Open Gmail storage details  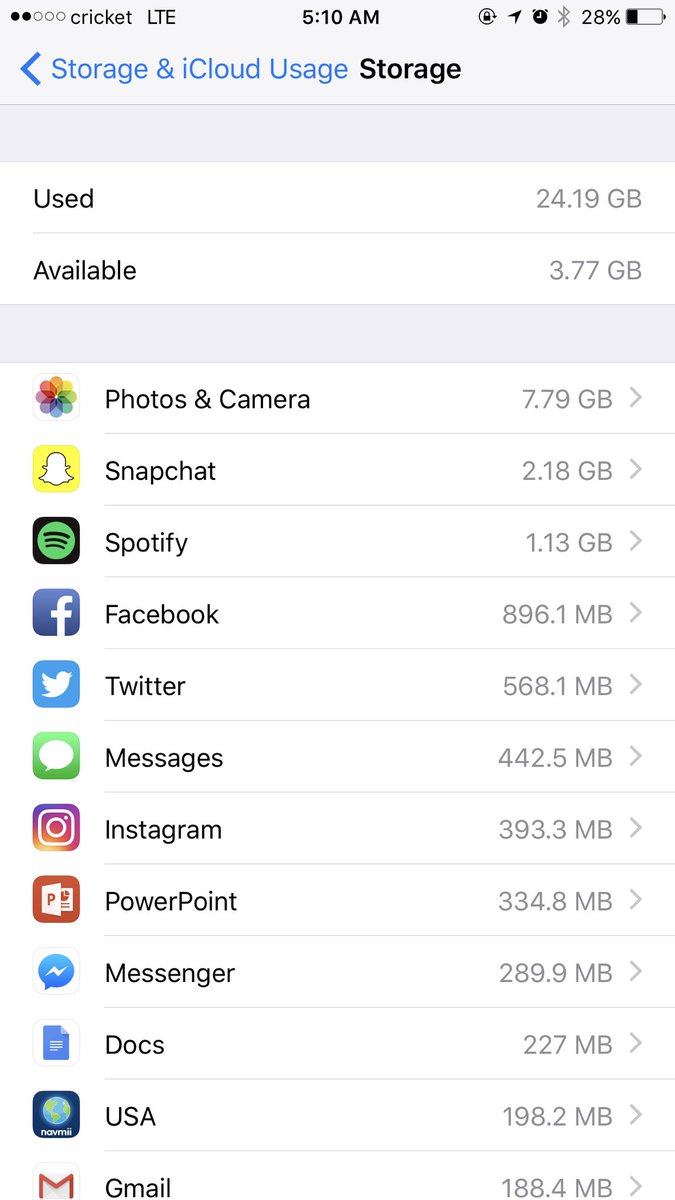[x=337, y=1183]
